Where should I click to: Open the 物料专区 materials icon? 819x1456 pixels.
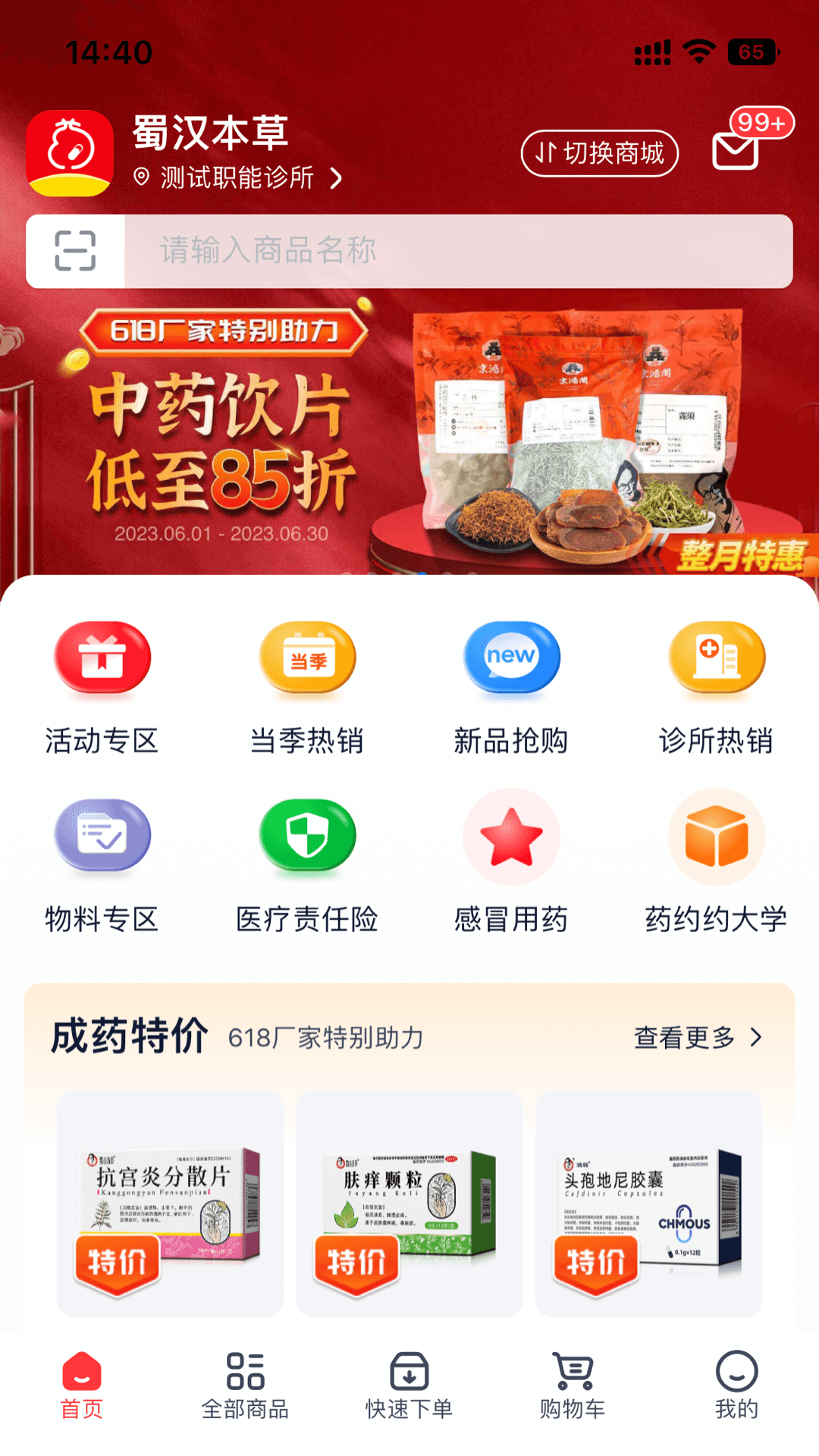102,836
